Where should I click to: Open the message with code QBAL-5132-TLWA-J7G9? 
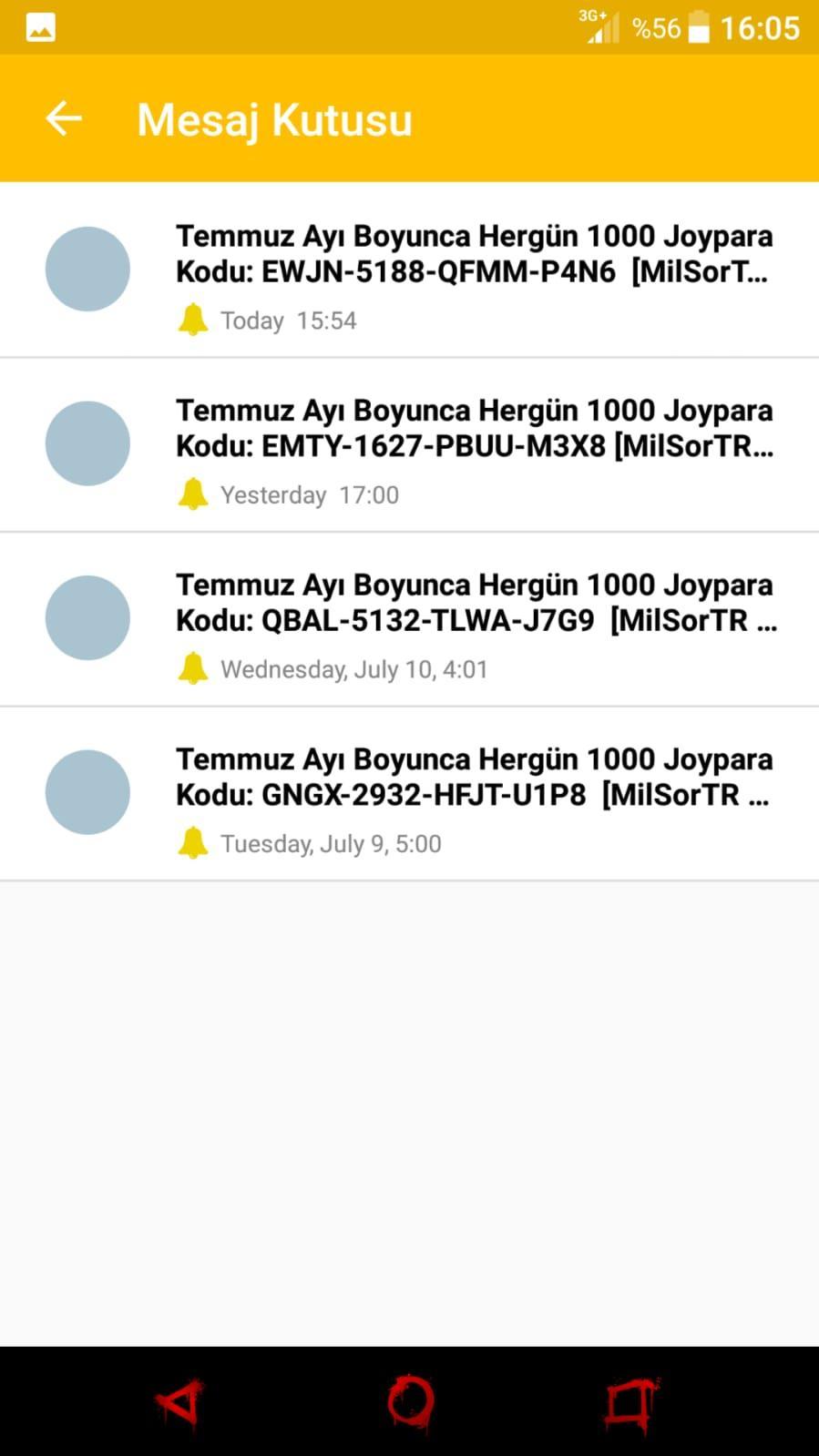(409, 619)
